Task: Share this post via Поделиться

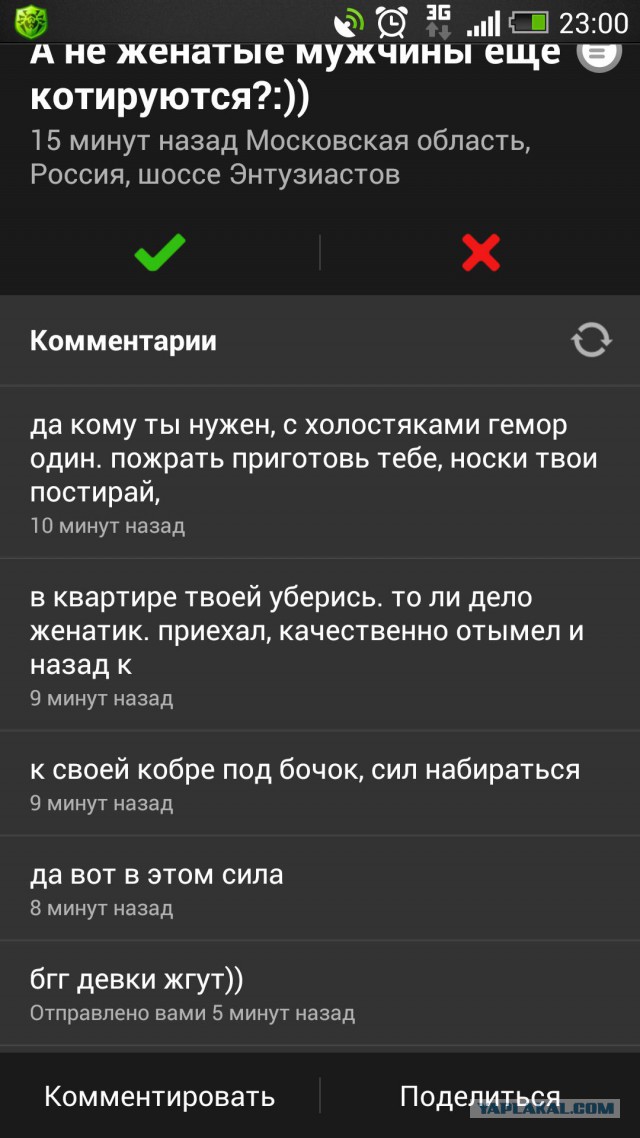Action: [480, 1096]
